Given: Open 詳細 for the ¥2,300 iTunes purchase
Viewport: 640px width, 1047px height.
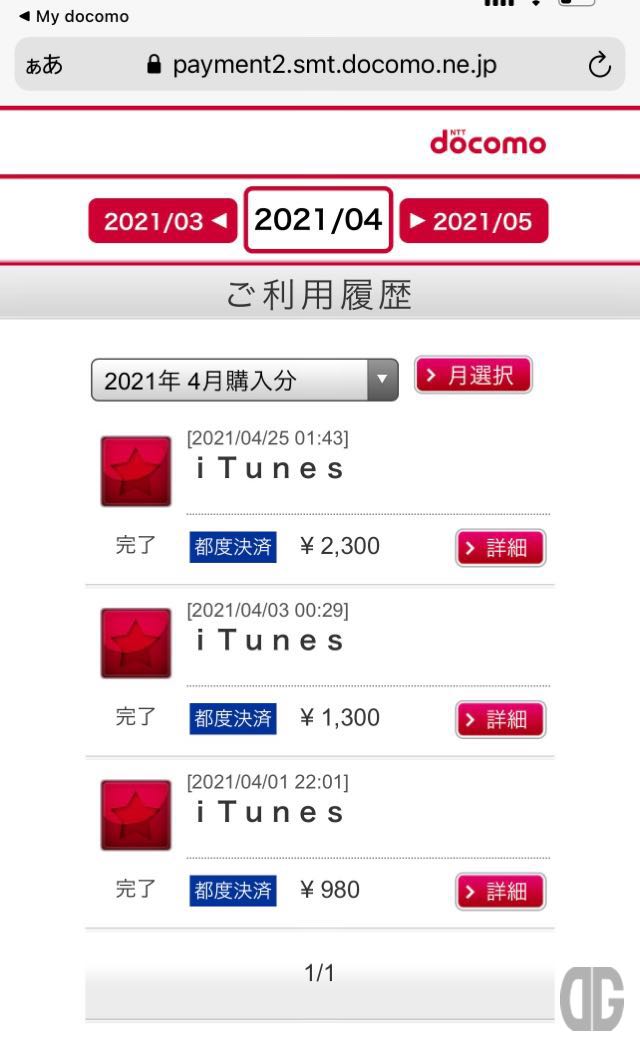Looking at the screenshot, I should [x=500, y=548].
